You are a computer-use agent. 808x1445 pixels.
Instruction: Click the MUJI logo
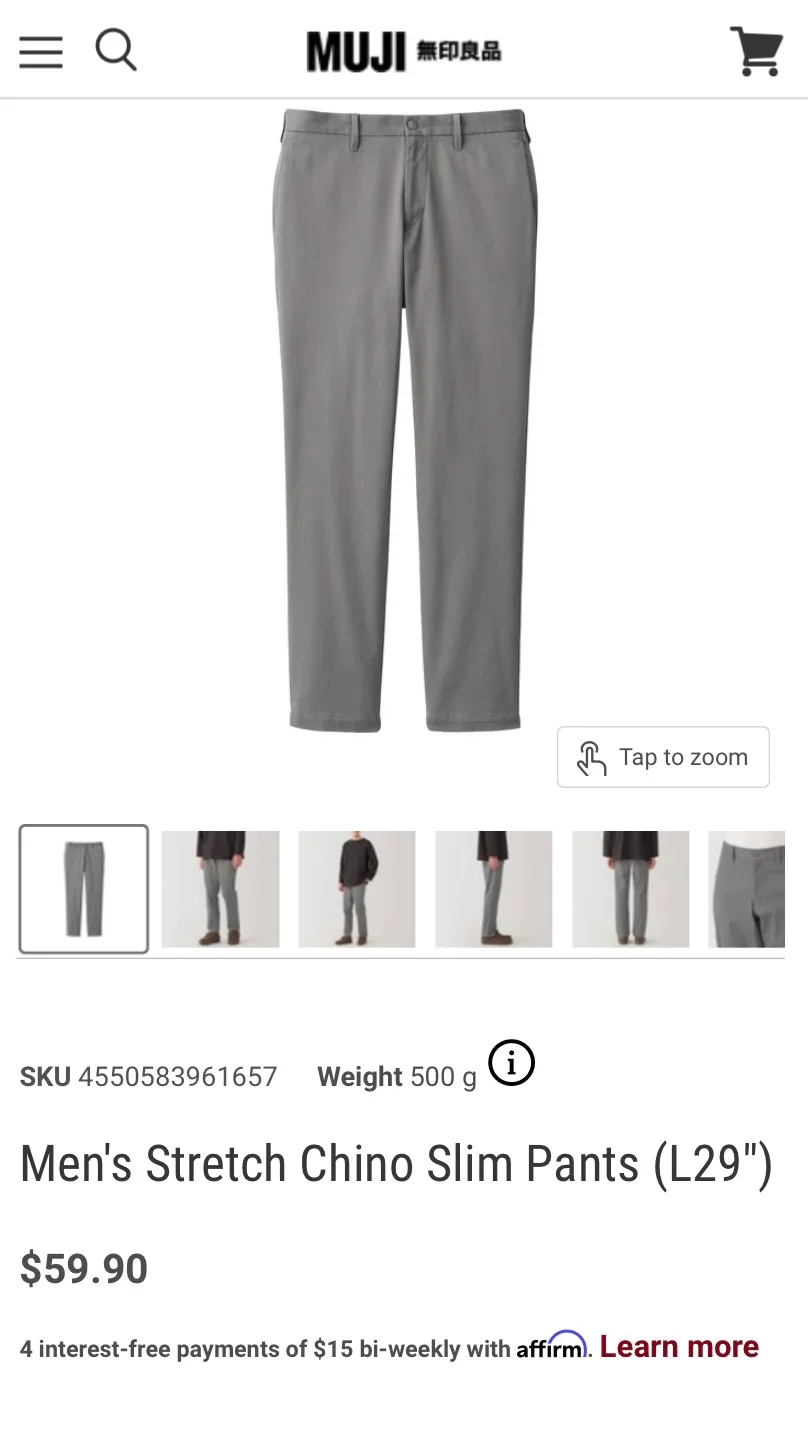(x=402, y=48)
